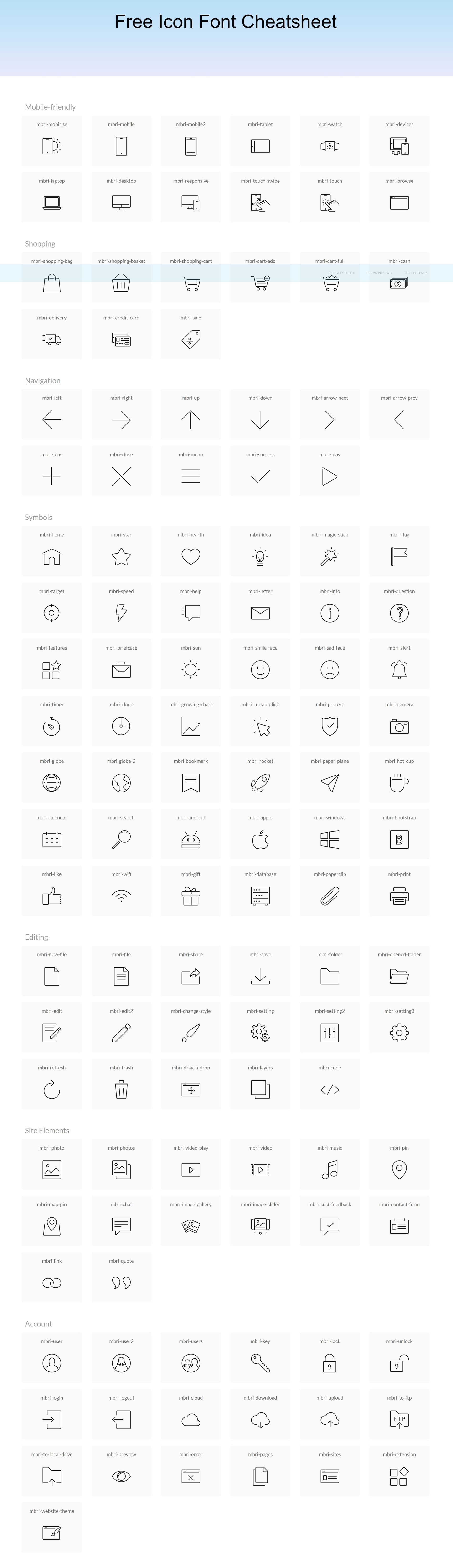The image size is (453, 1568).
Task: Select the mbri-opened-folder icon tile
Action: 399,972
